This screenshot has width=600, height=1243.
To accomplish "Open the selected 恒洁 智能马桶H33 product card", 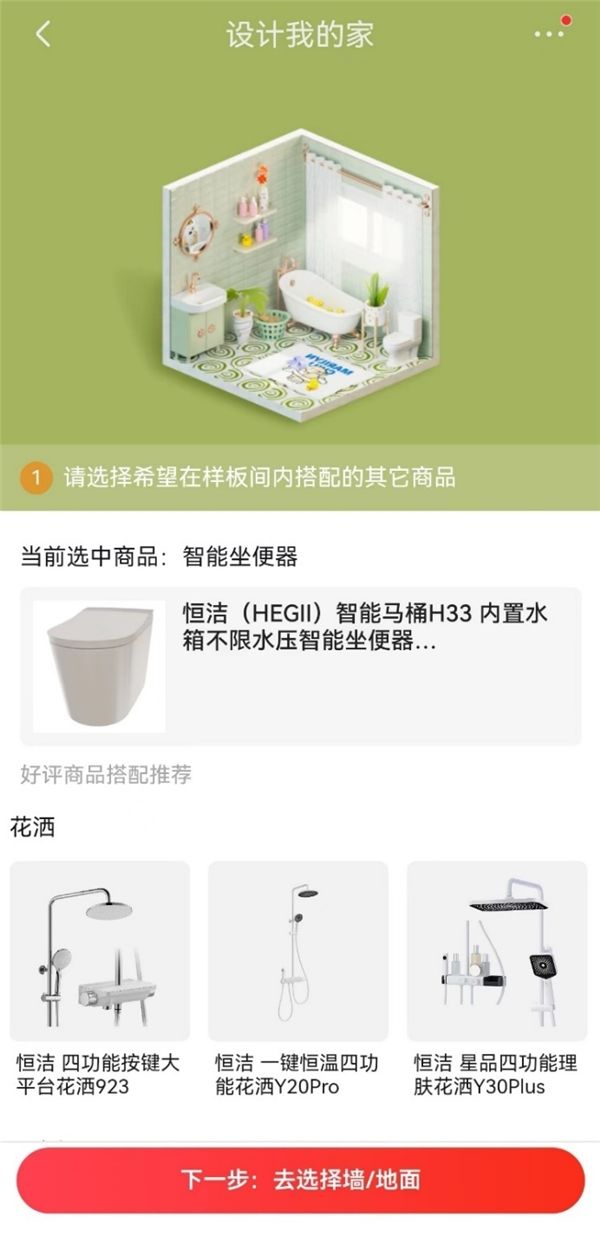I will [x=300, y=665].
